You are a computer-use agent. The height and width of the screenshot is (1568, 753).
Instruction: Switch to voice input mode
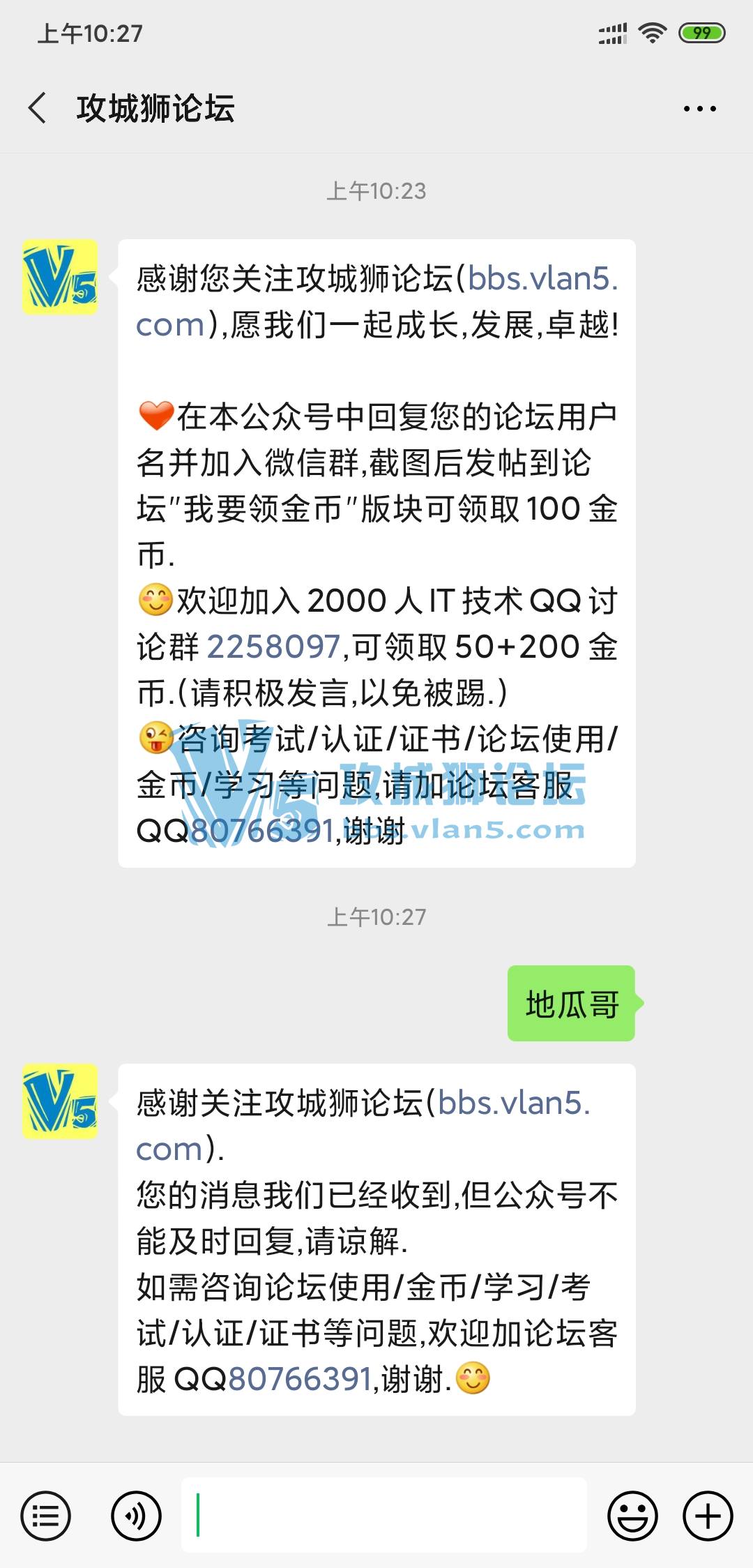tap(136, 1515)
